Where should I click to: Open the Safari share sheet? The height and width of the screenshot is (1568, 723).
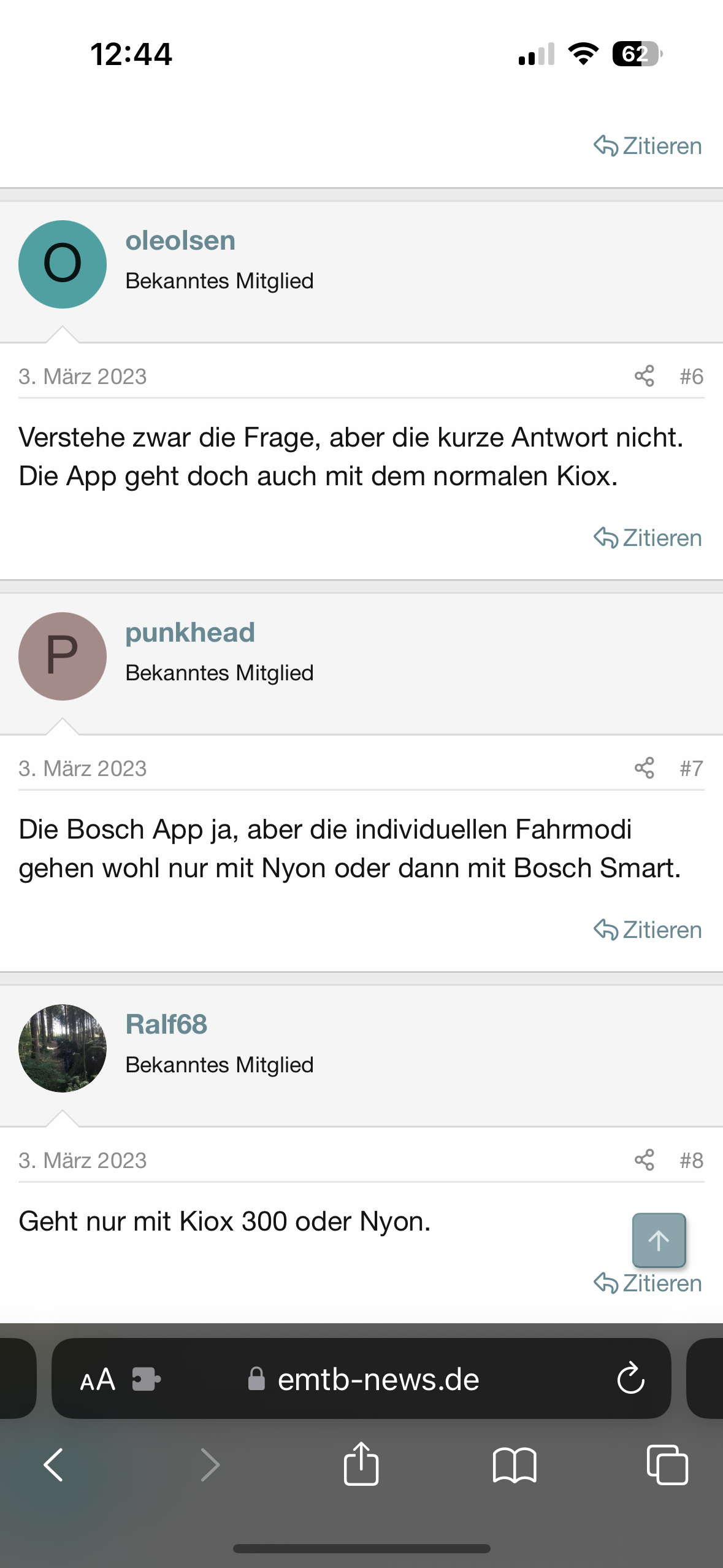(x=361, y=1464)
